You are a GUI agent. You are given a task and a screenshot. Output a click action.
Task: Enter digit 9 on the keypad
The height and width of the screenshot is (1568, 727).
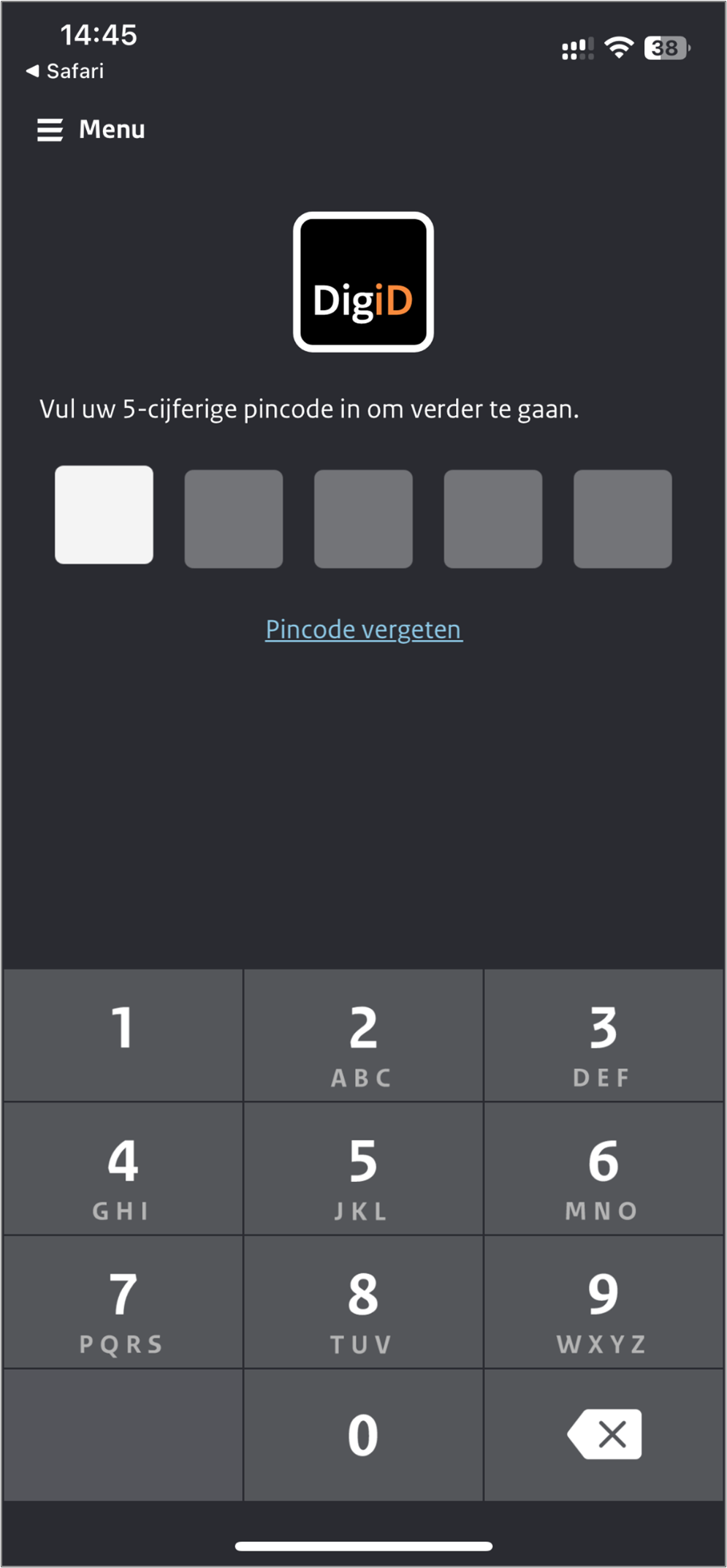pyautogui.click(x=604, y=1302)
